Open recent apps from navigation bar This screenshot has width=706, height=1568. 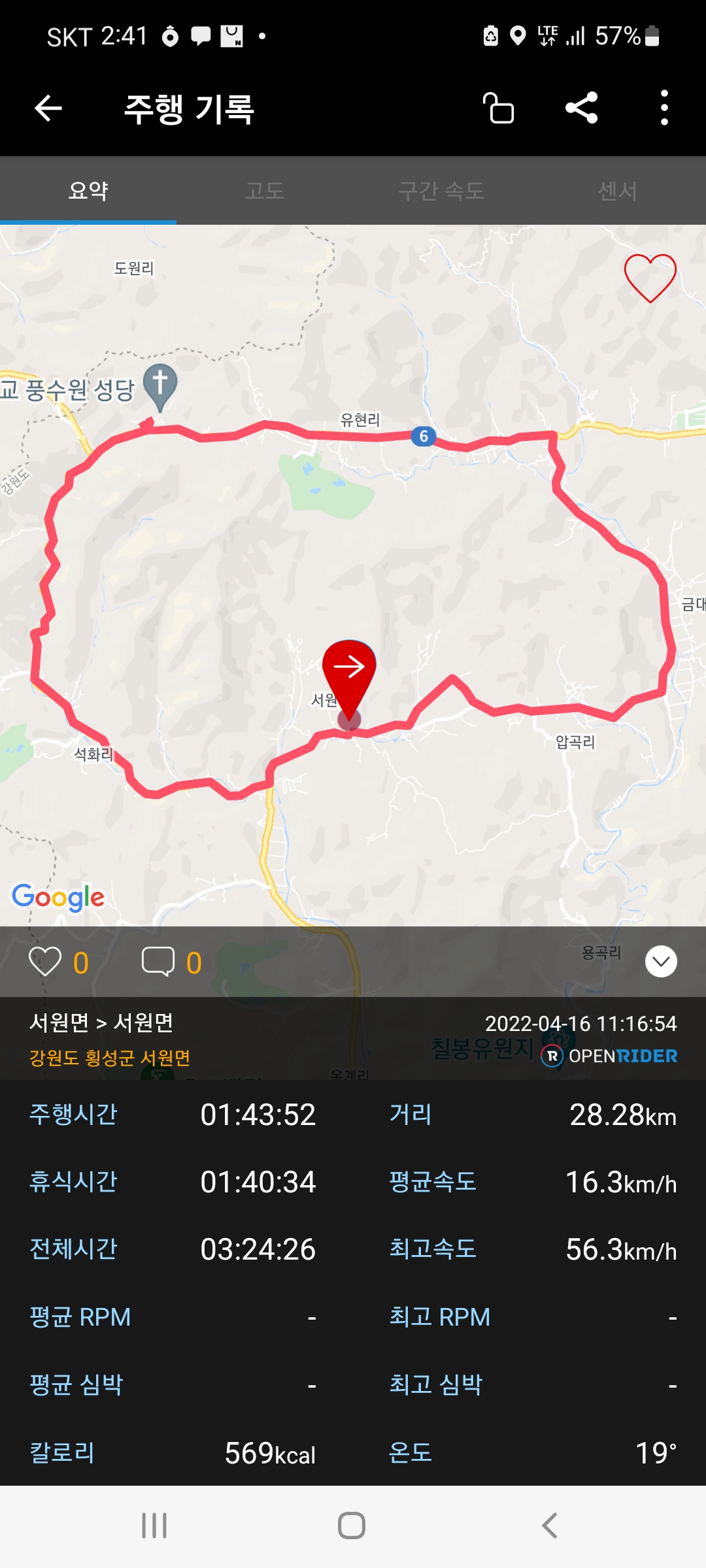coord(154,1526)
